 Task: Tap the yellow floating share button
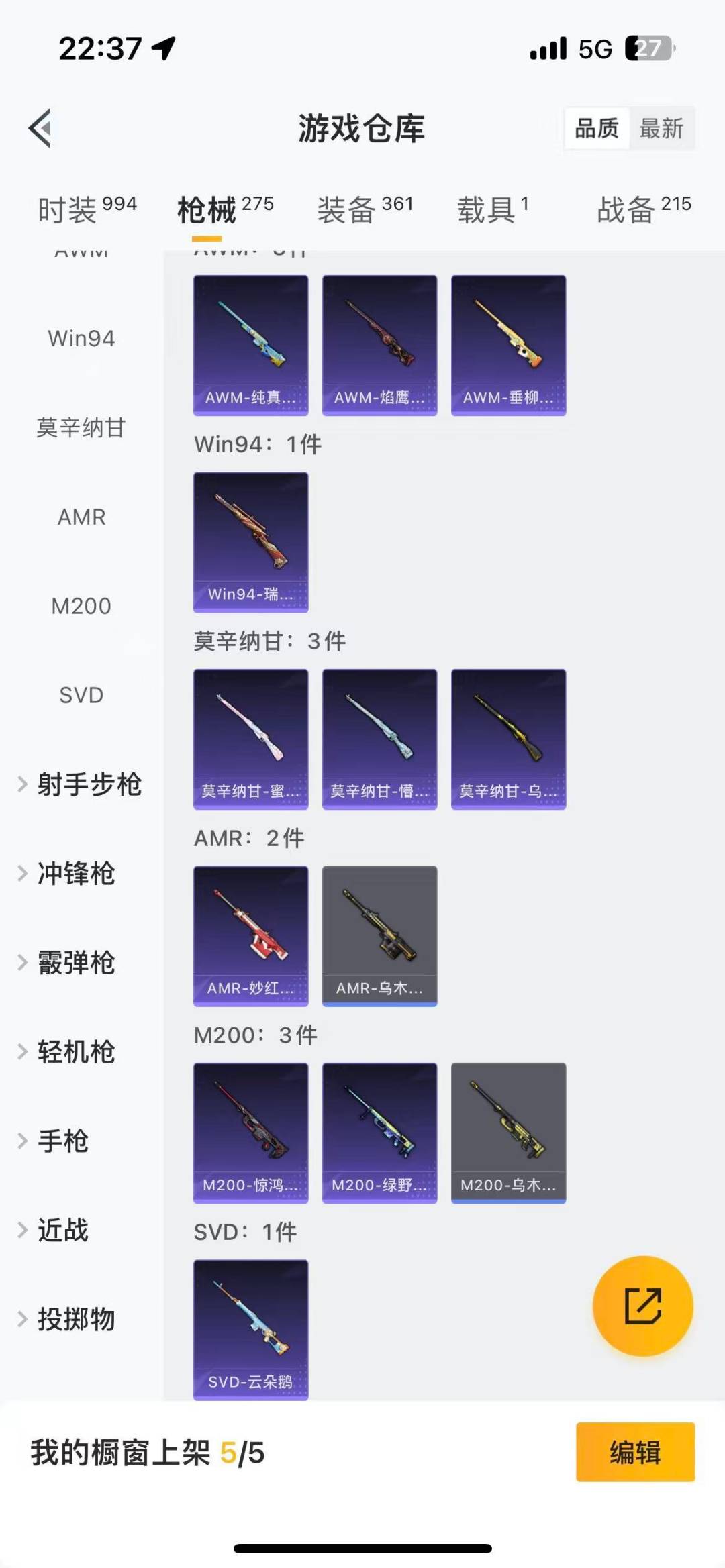coord(642,1306)
